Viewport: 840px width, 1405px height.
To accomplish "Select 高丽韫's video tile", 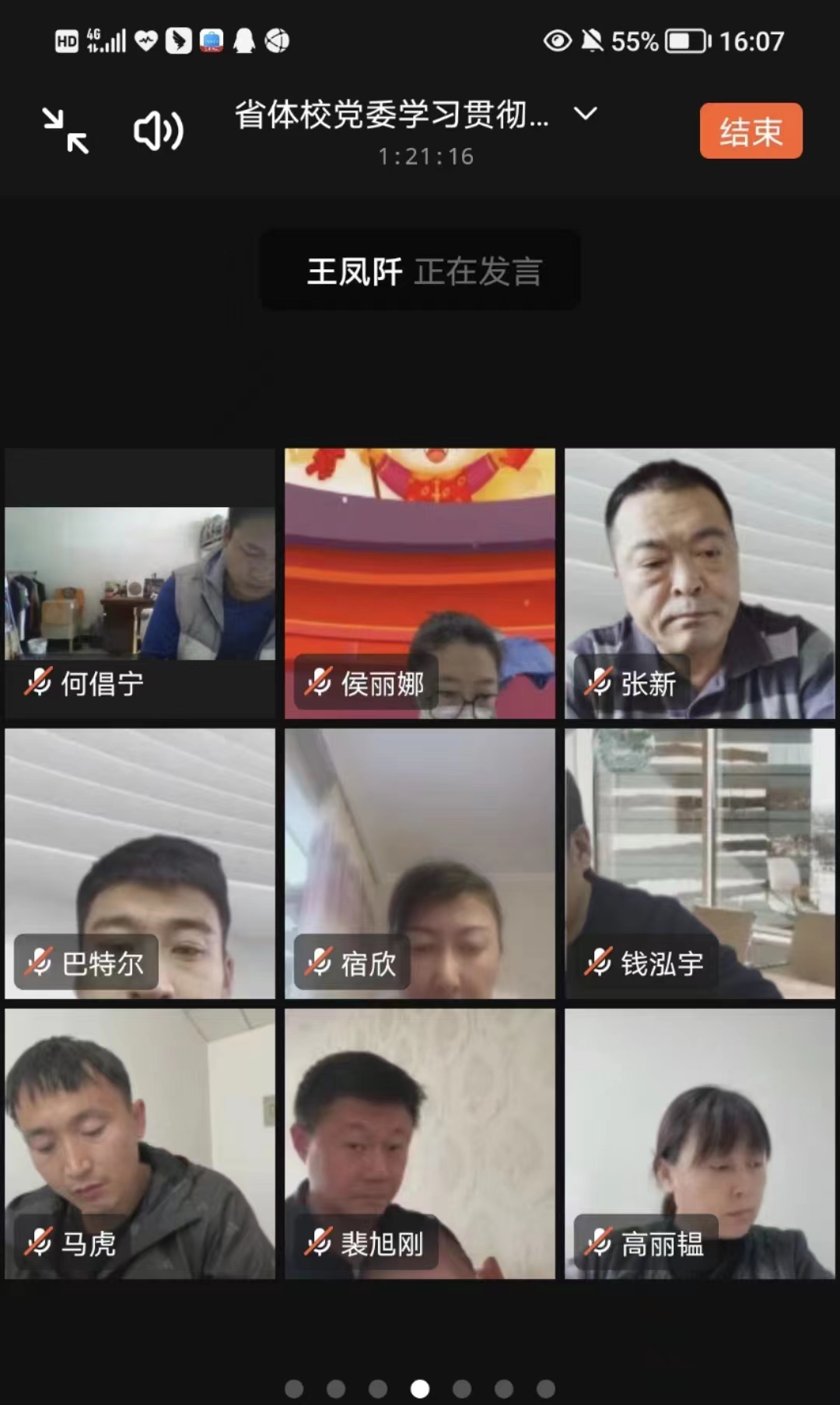I will (x=700, y=1144).
